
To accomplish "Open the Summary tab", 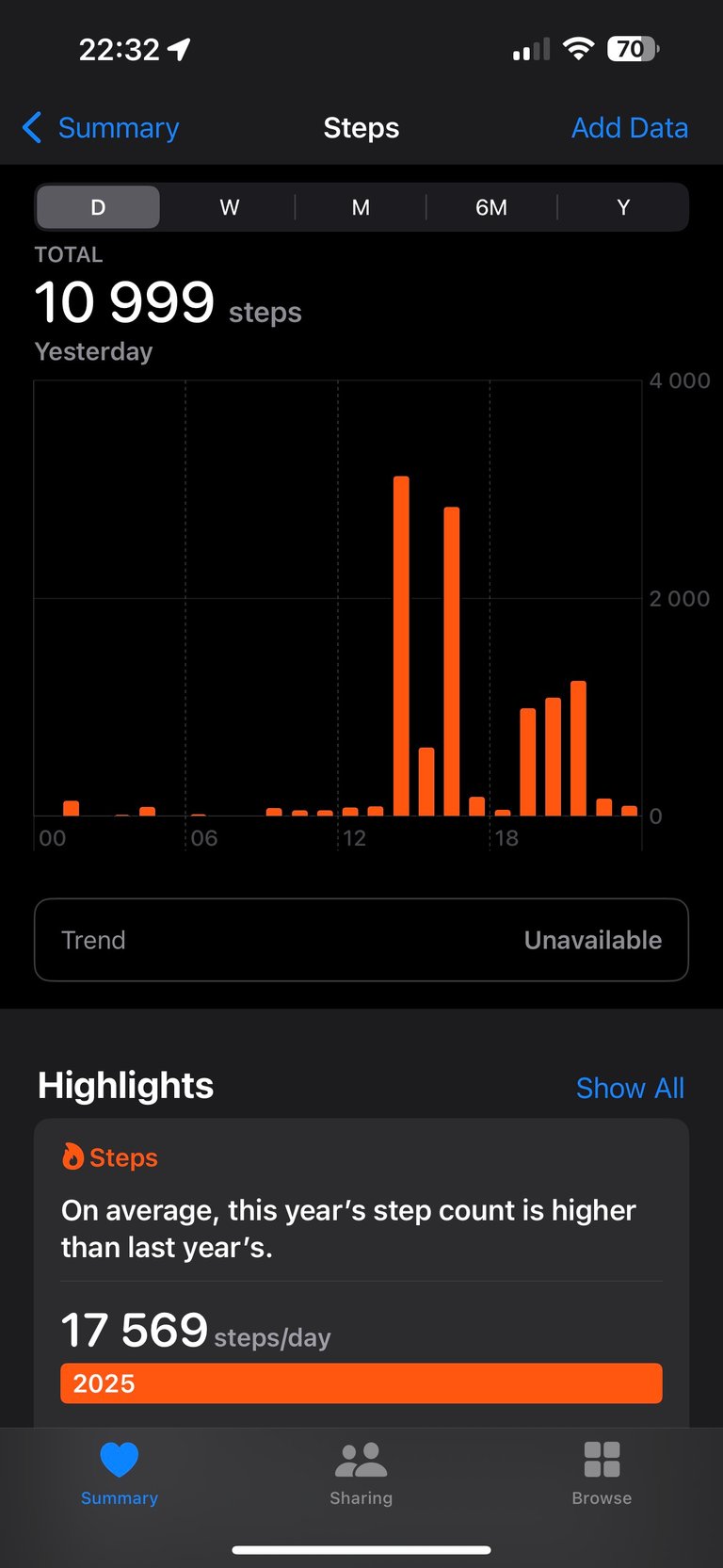I will [x=120, y=1474].
